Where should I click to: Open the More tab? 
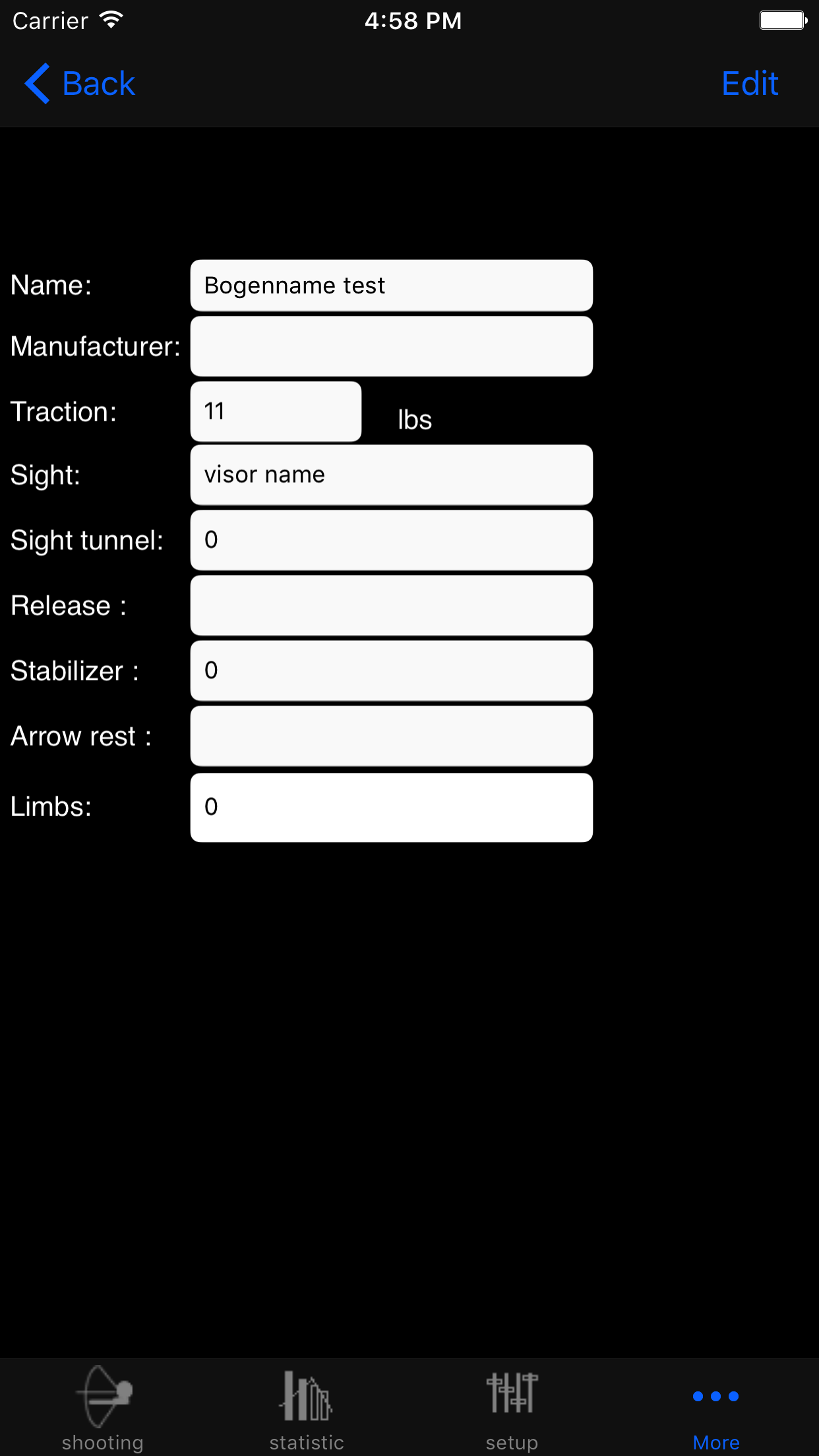coord(716,1407)
